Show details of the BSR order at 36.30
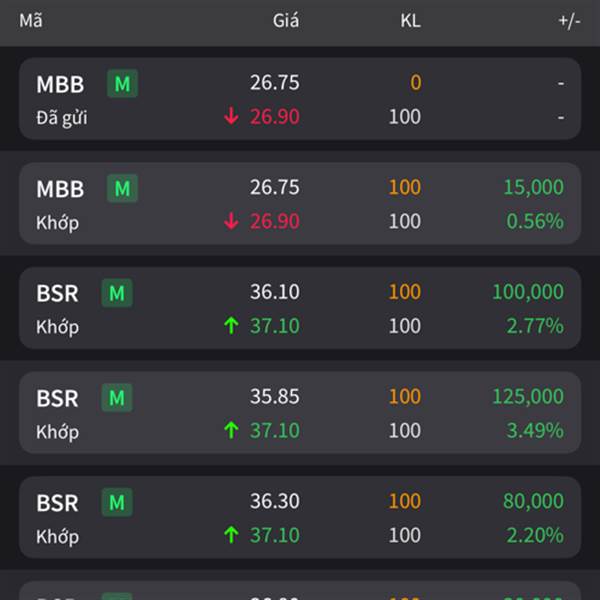 [300, 518]
